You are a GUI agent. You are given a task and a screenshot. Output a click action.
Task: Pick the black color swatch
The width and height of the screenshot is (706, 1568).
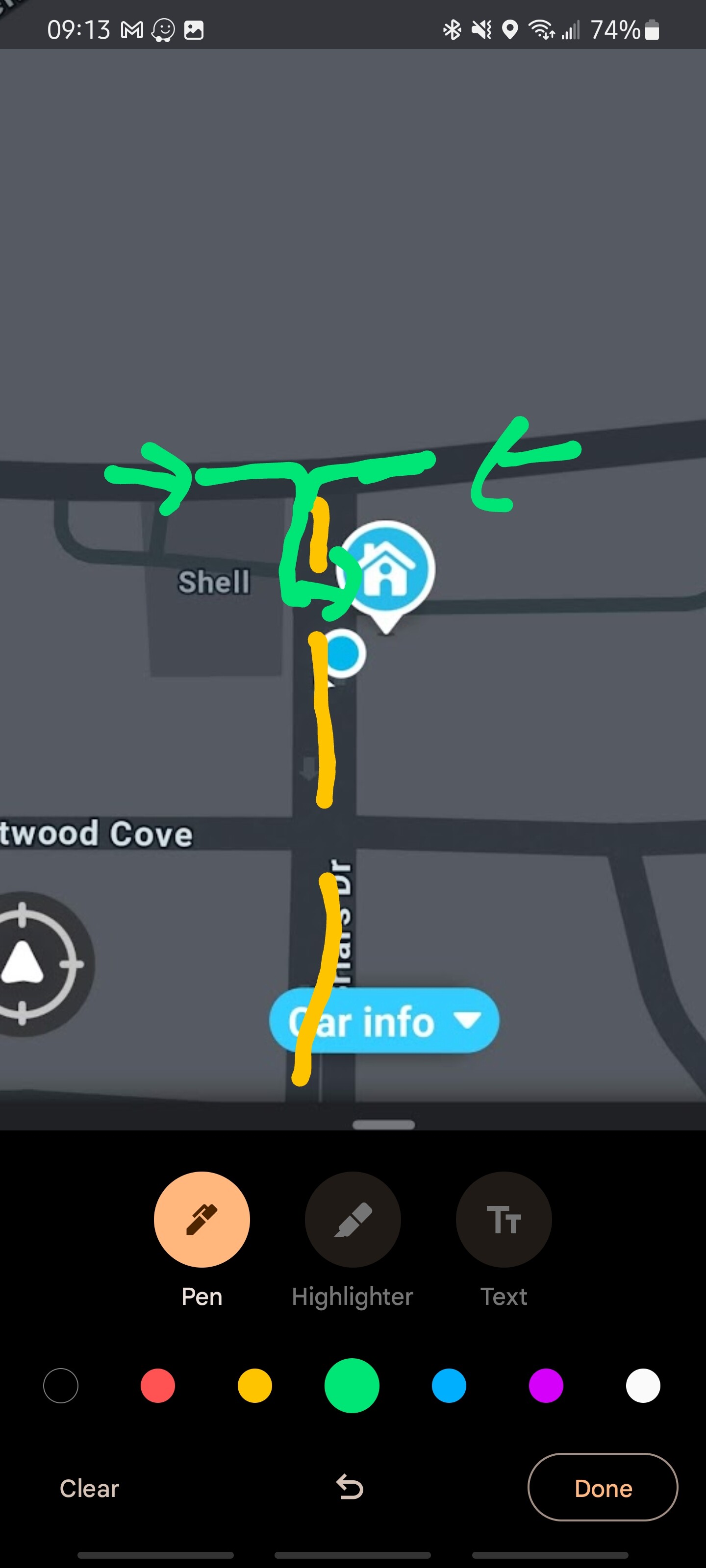click(x=61, y=1386)
